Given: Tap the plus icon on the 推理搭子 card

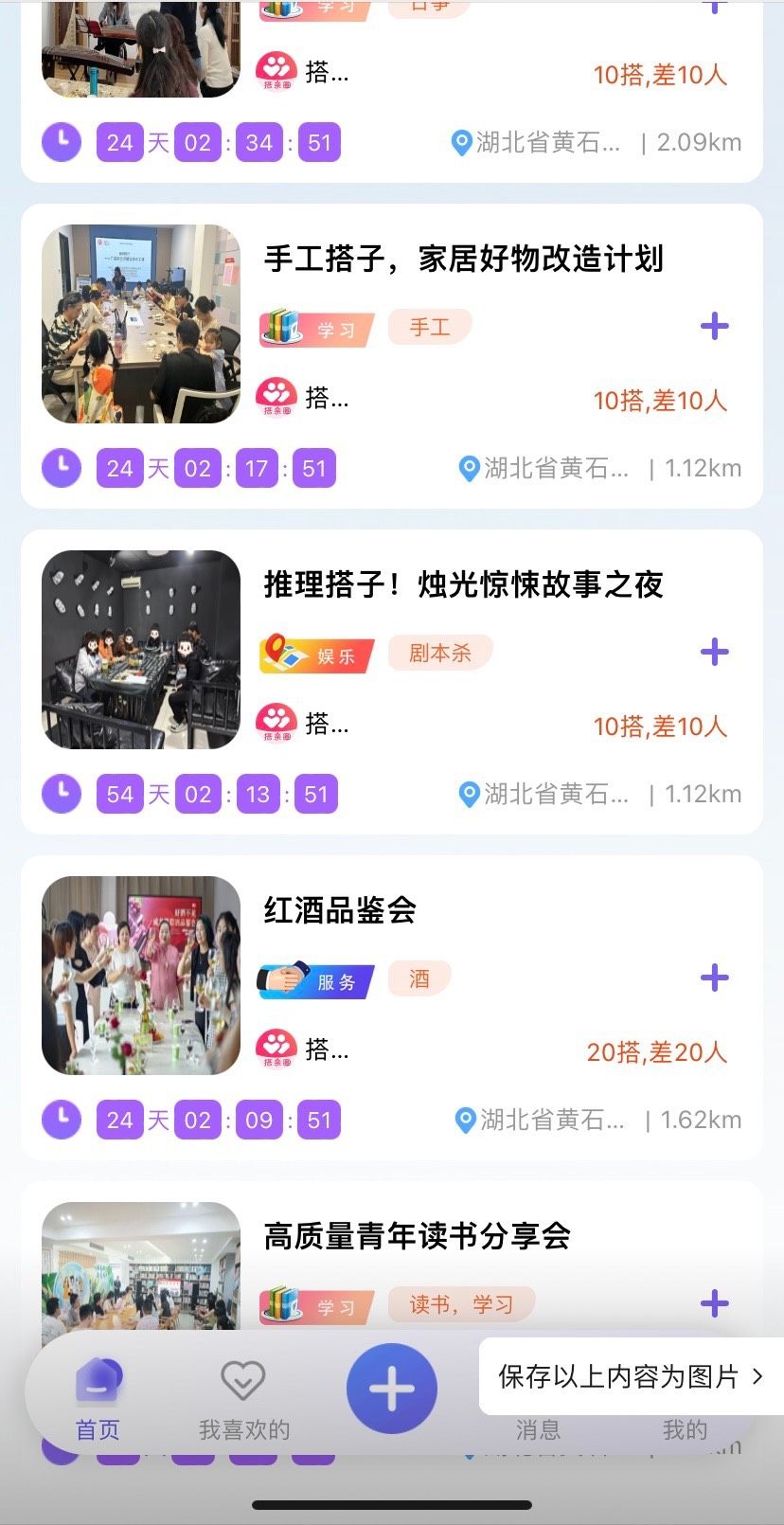Looking at the screenshot, I should [x=714, y=652].
